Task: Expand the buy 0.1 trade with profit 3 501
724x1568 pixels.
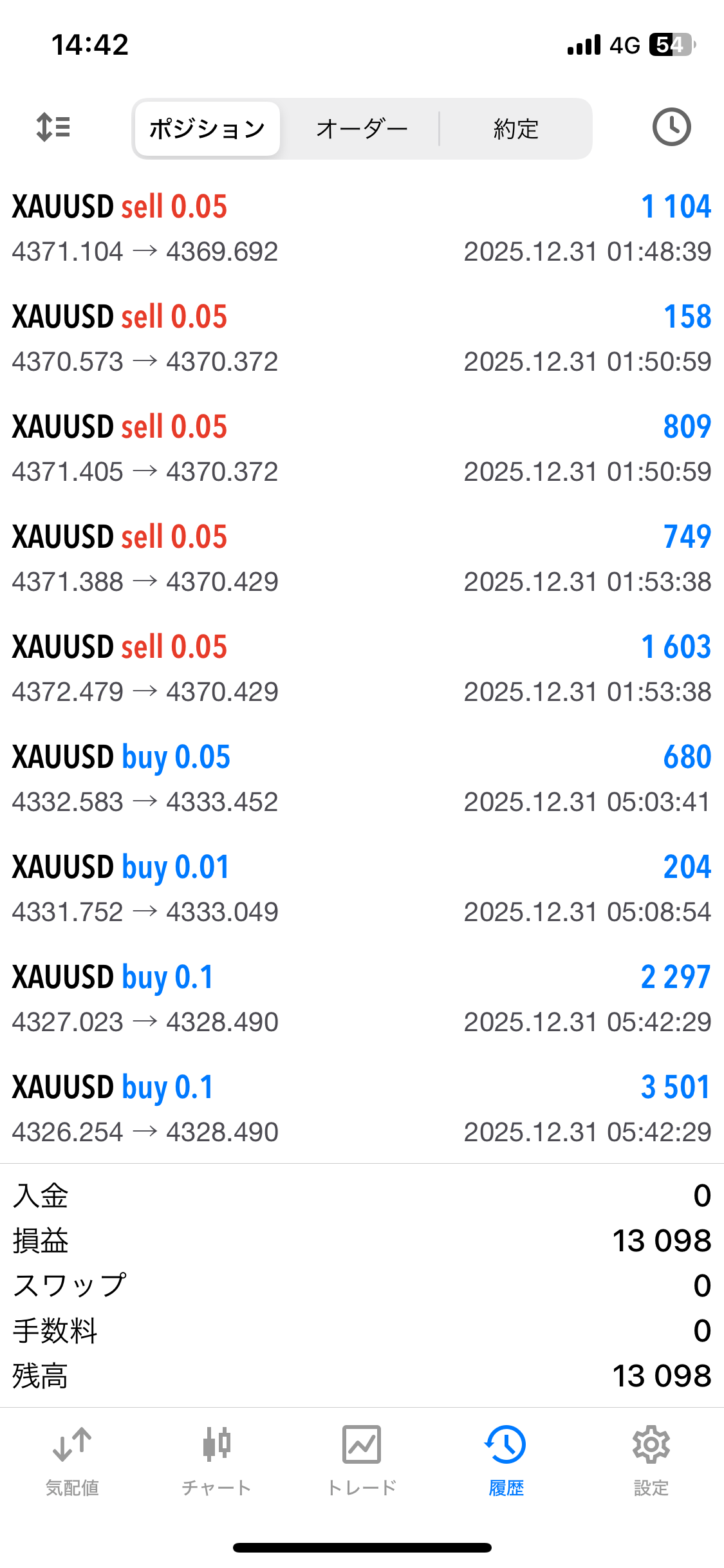Action: 362,1109
